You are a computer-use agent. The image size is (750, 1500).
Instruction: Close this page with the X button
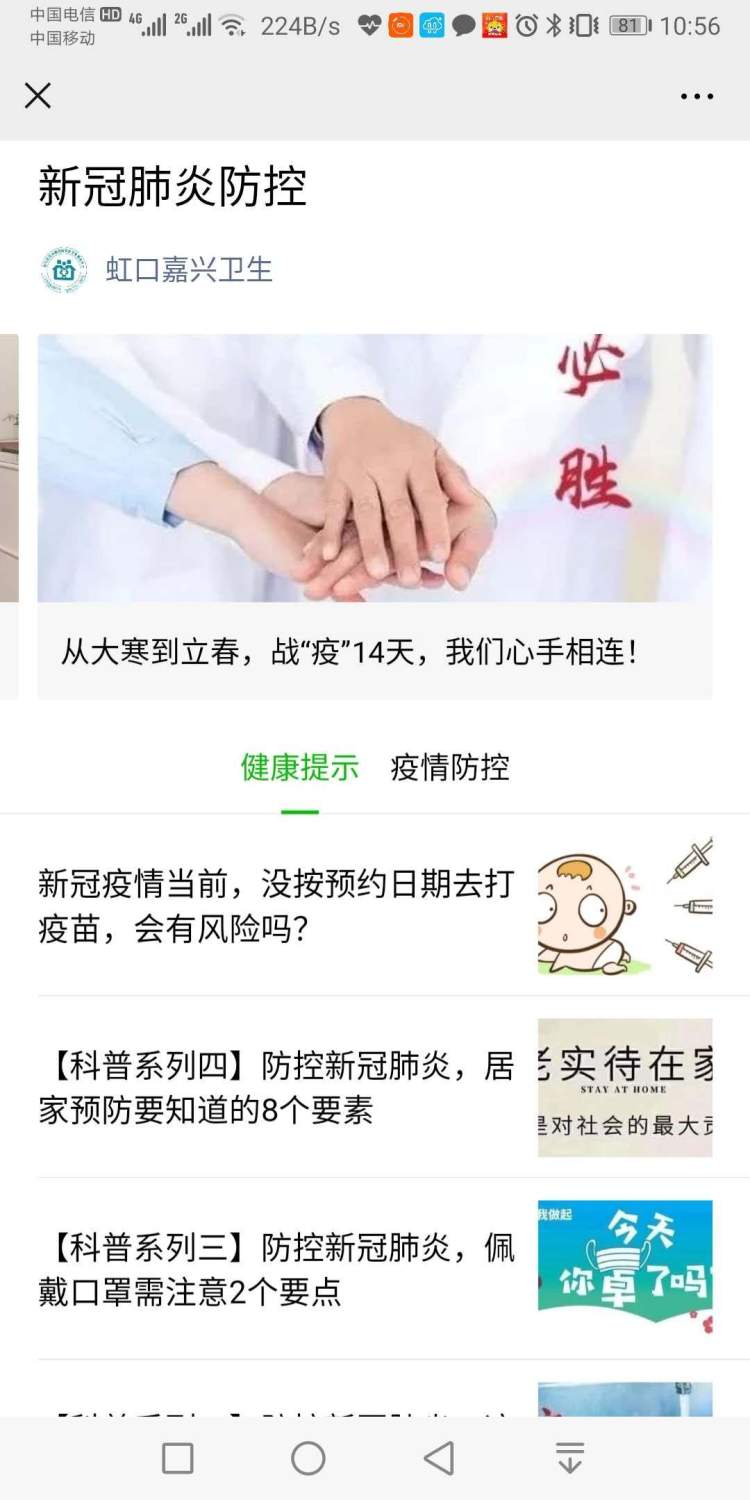point(38,96)
